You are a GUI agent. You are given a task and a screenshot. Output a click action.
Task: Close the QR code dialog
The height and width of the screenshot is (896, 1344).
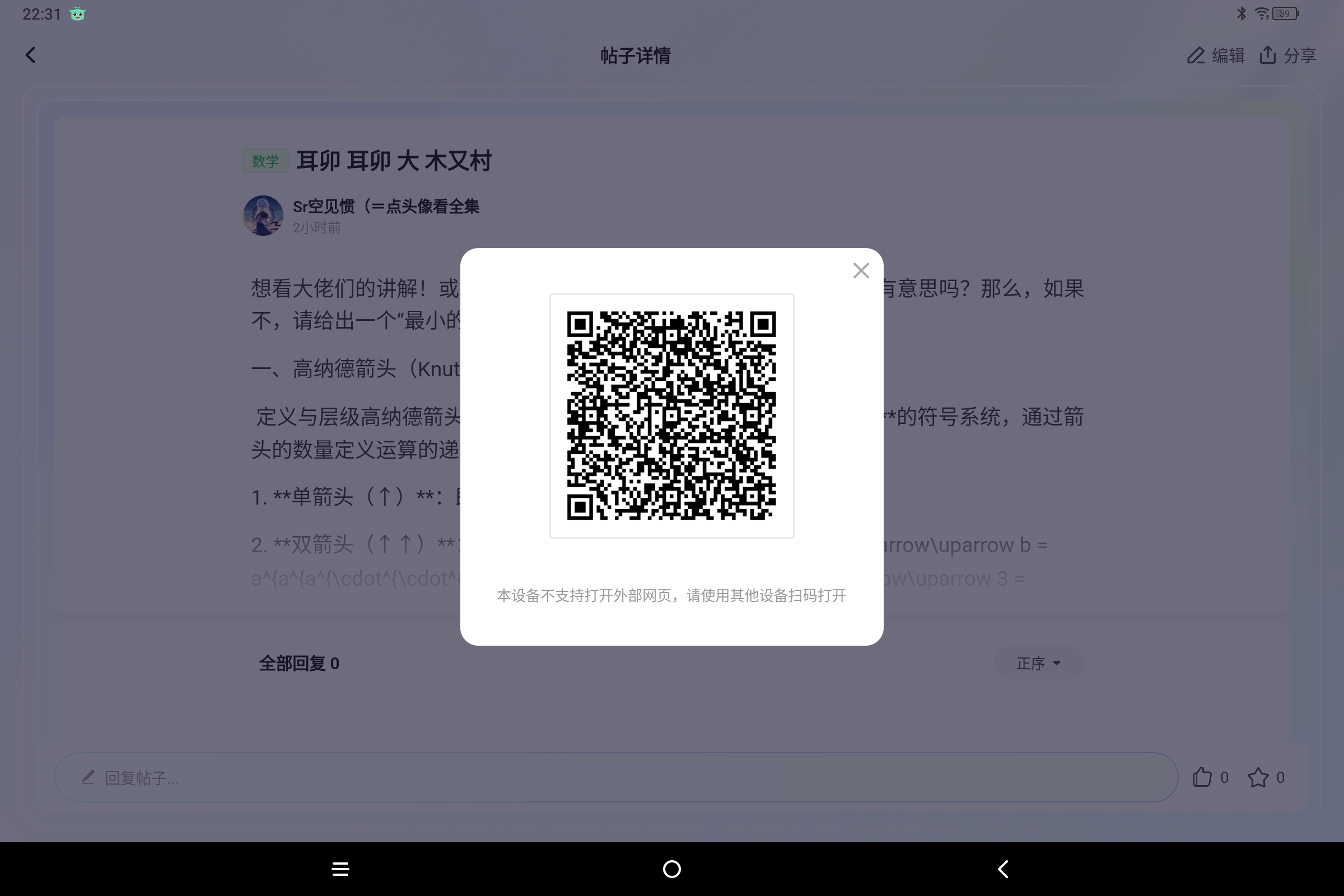[861, 270]
